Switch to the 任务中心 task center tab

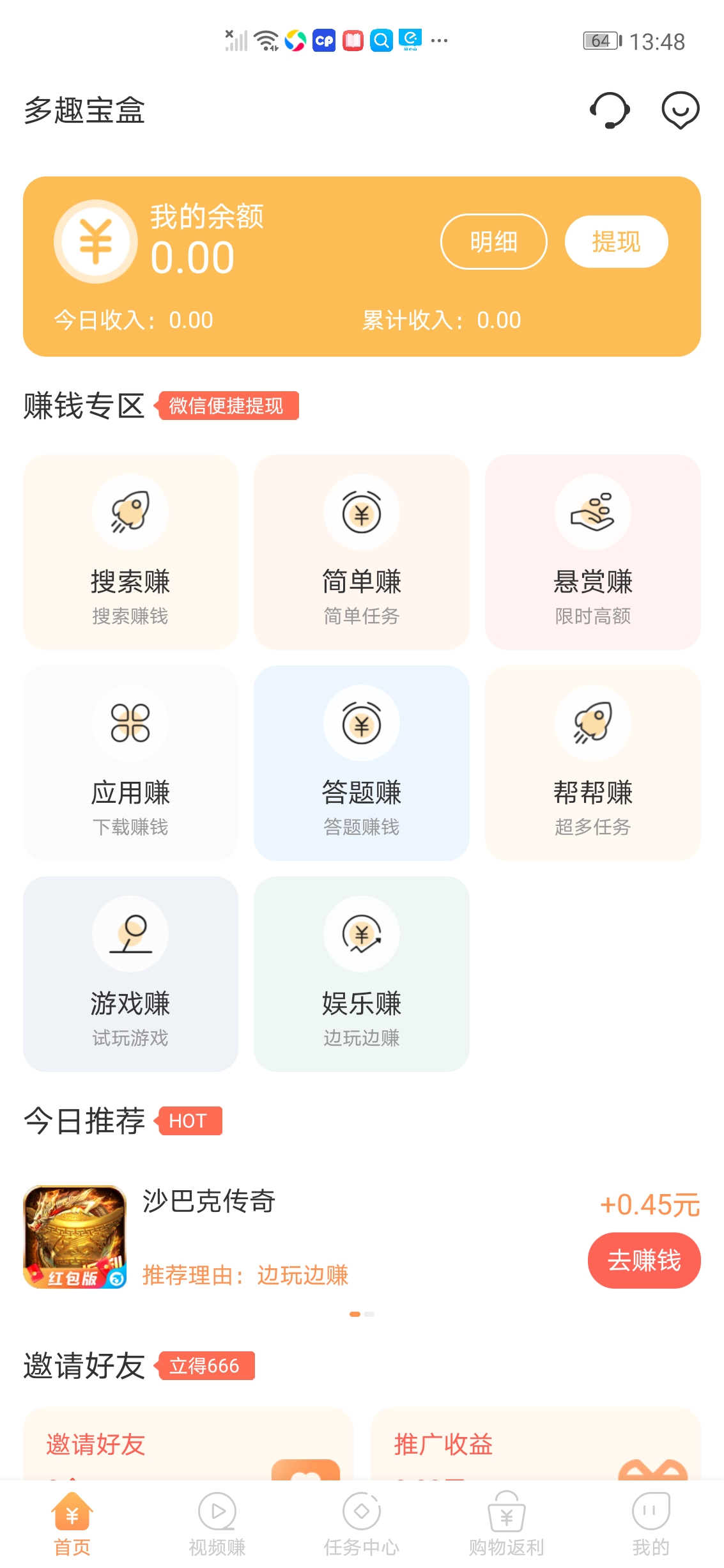(x=362, y=1528)
